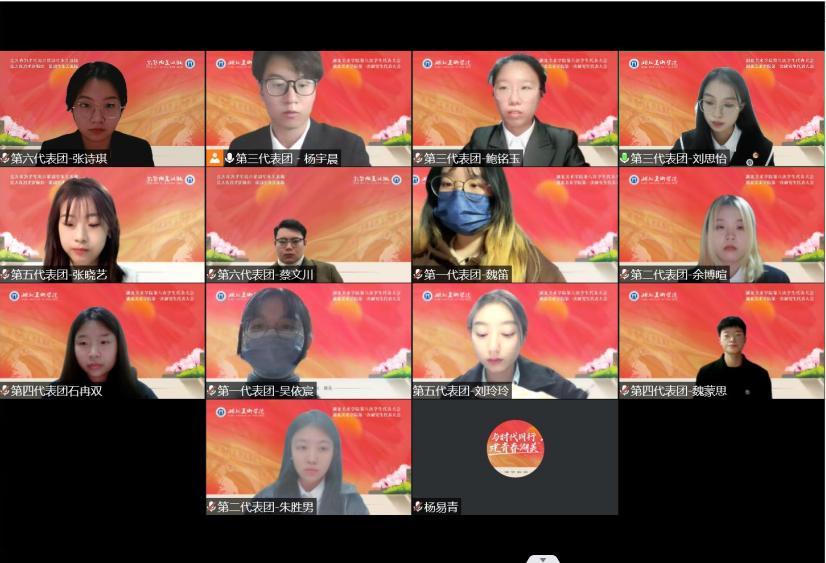
Task: Select the video tile of 张晓艺
Action: point(102,224)
